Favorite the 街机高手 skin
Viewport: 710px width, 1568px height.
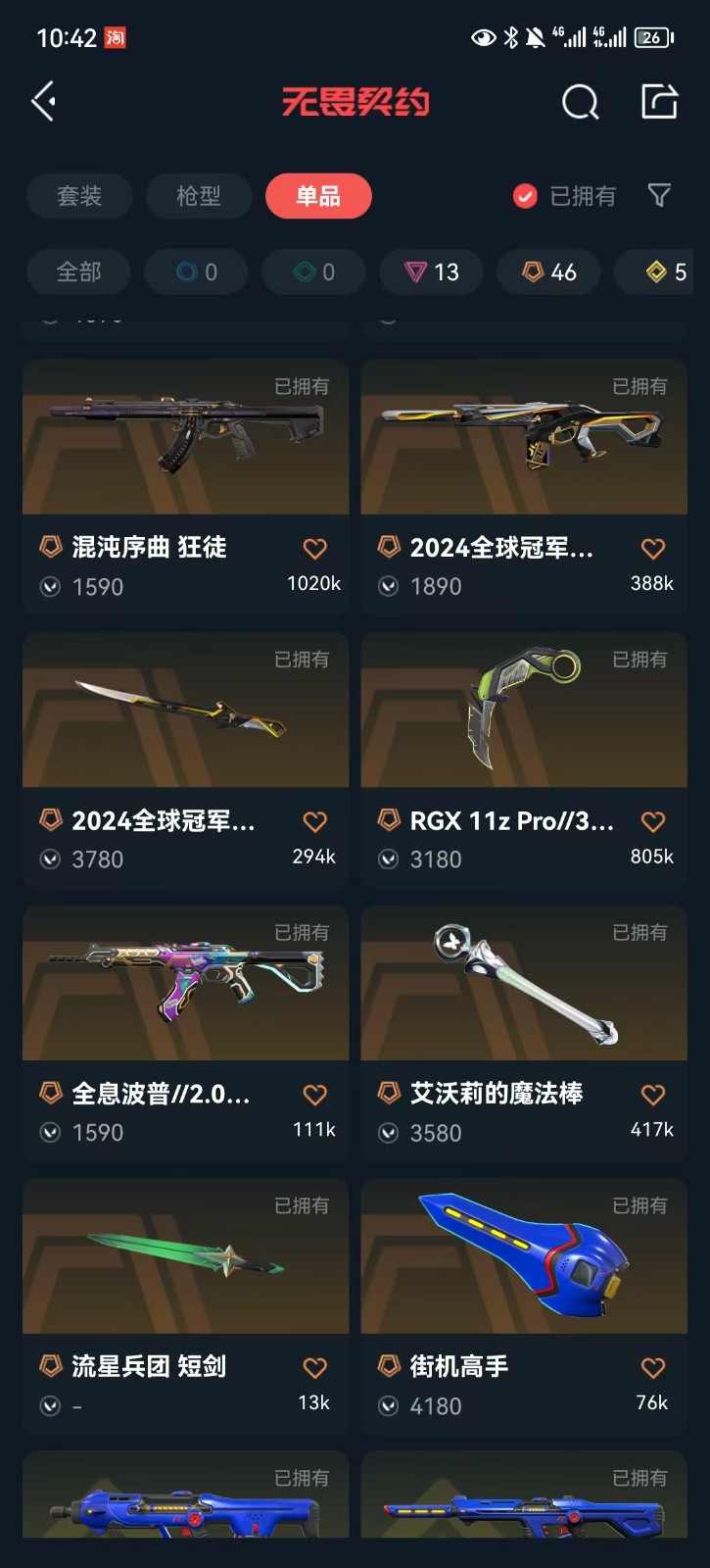coord(653,1368)
